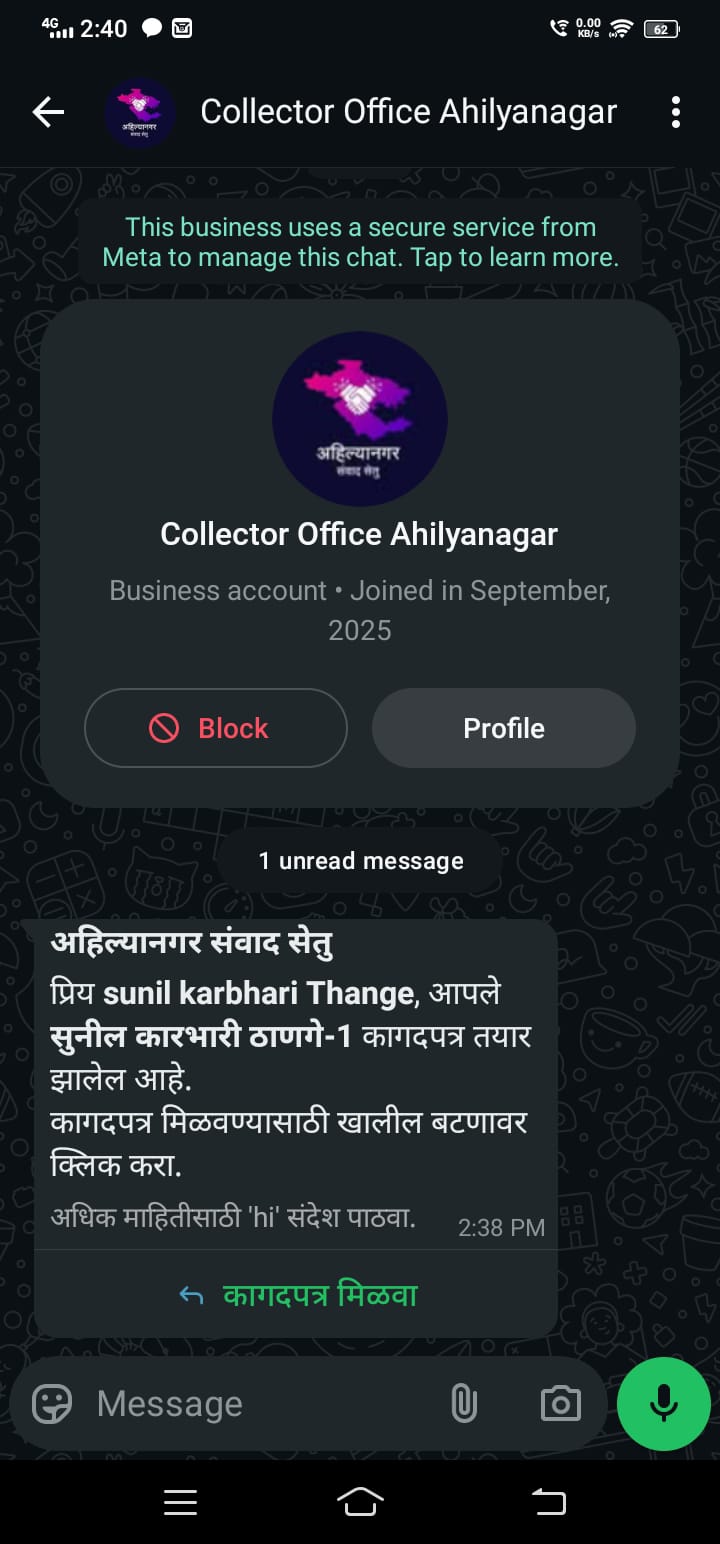Record a voice message with the microphone
This screenshot has width=720, height=1544.
point(664,1404)
